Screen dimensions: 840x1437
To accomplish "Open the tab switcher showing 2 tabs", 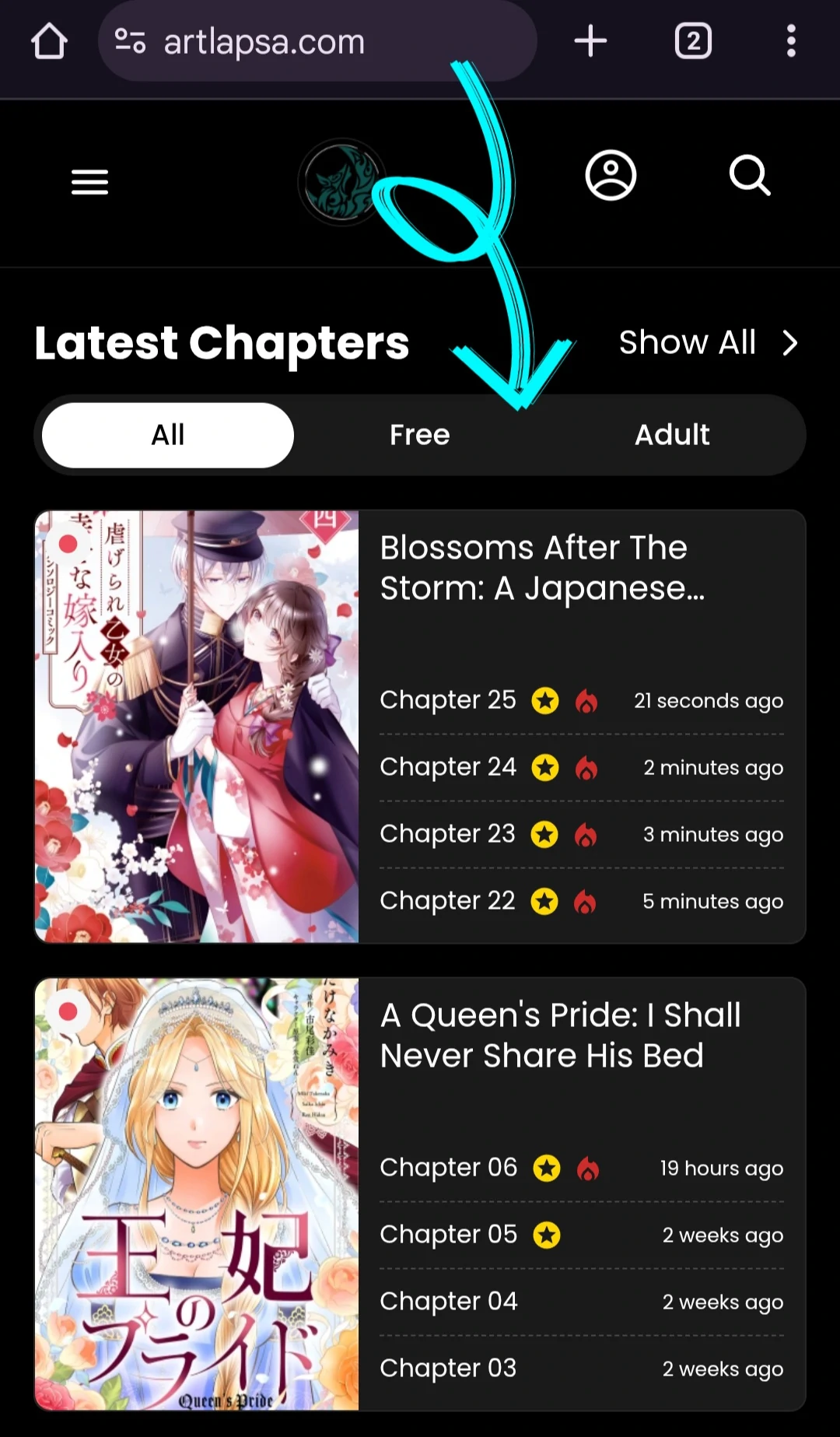I will pos(692,41).
